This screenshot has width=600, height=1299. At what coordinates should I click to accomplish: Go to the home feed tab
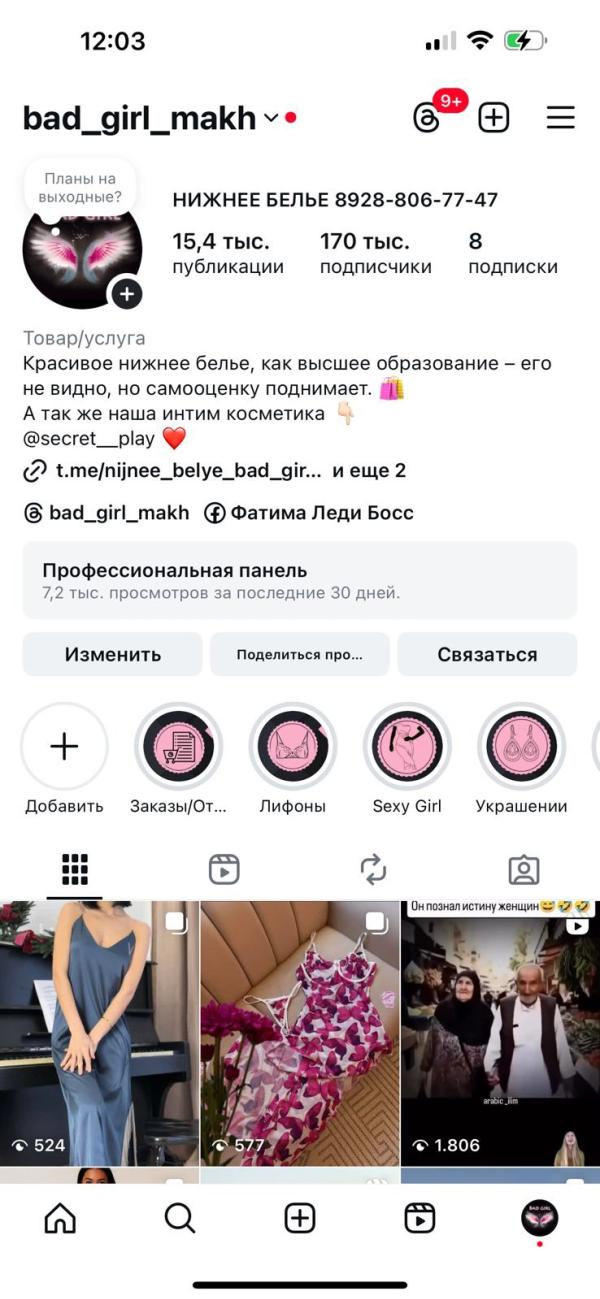60,1218
